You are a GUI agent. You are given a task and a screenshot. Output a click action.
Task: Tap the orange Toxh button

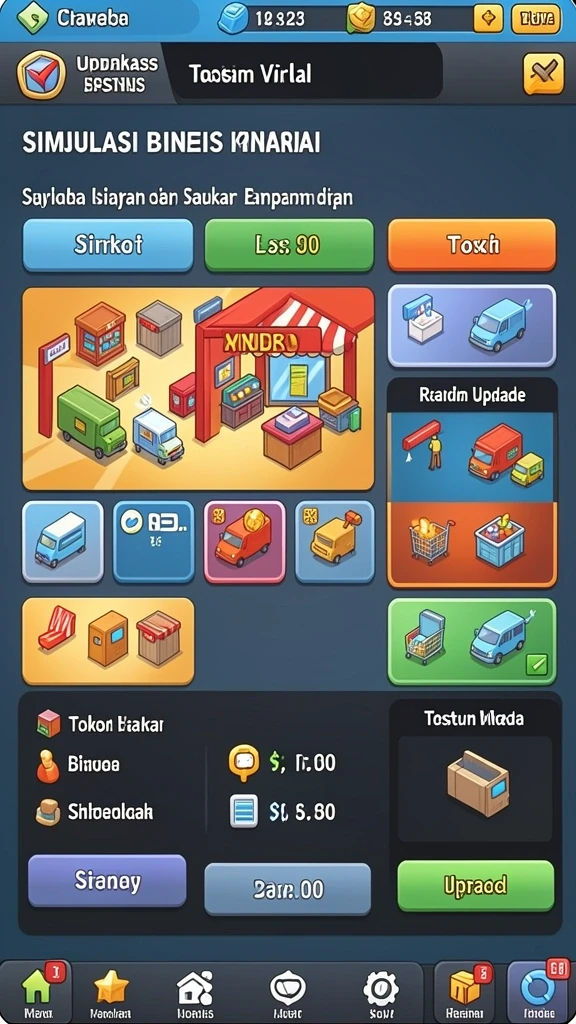click(x=472, y=245)
